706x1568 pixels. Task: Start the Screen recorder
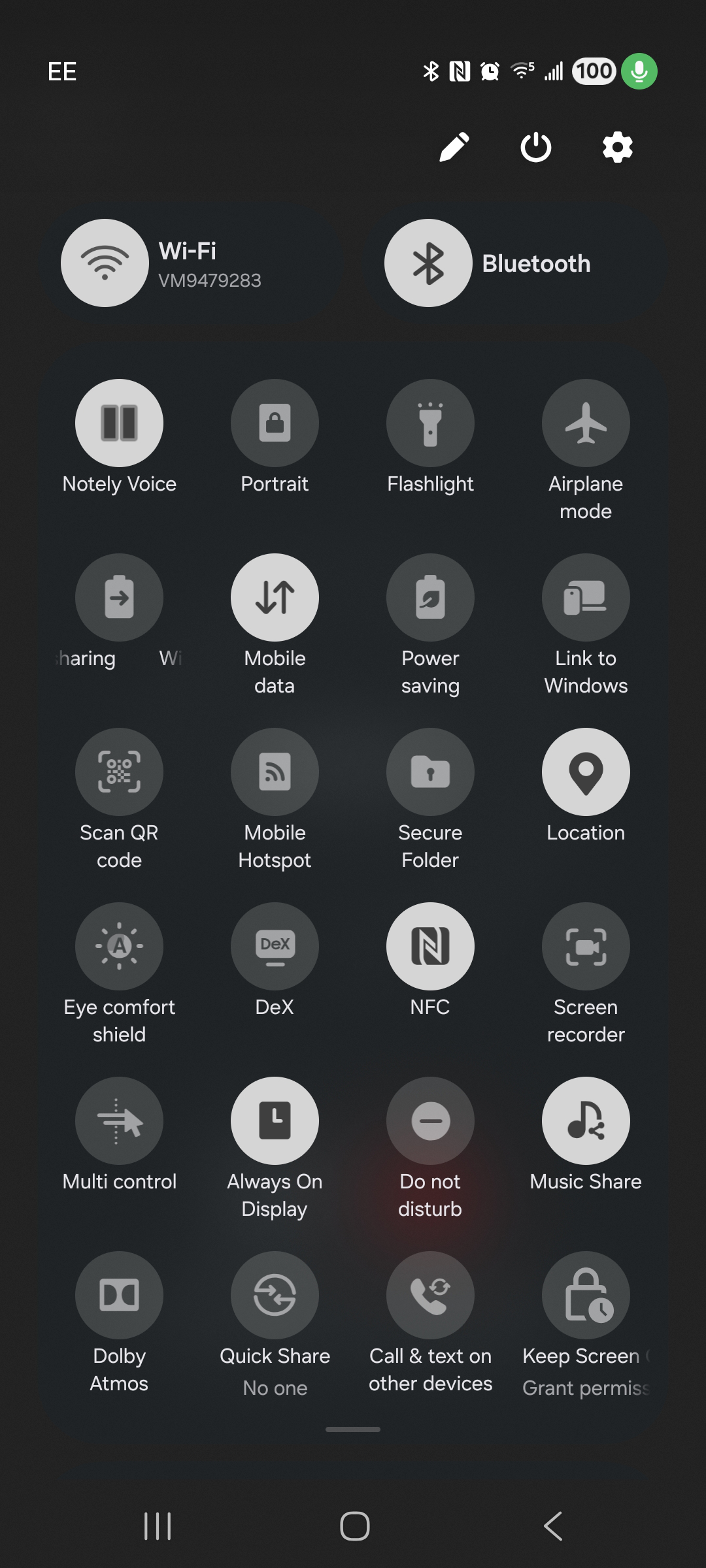586,946
